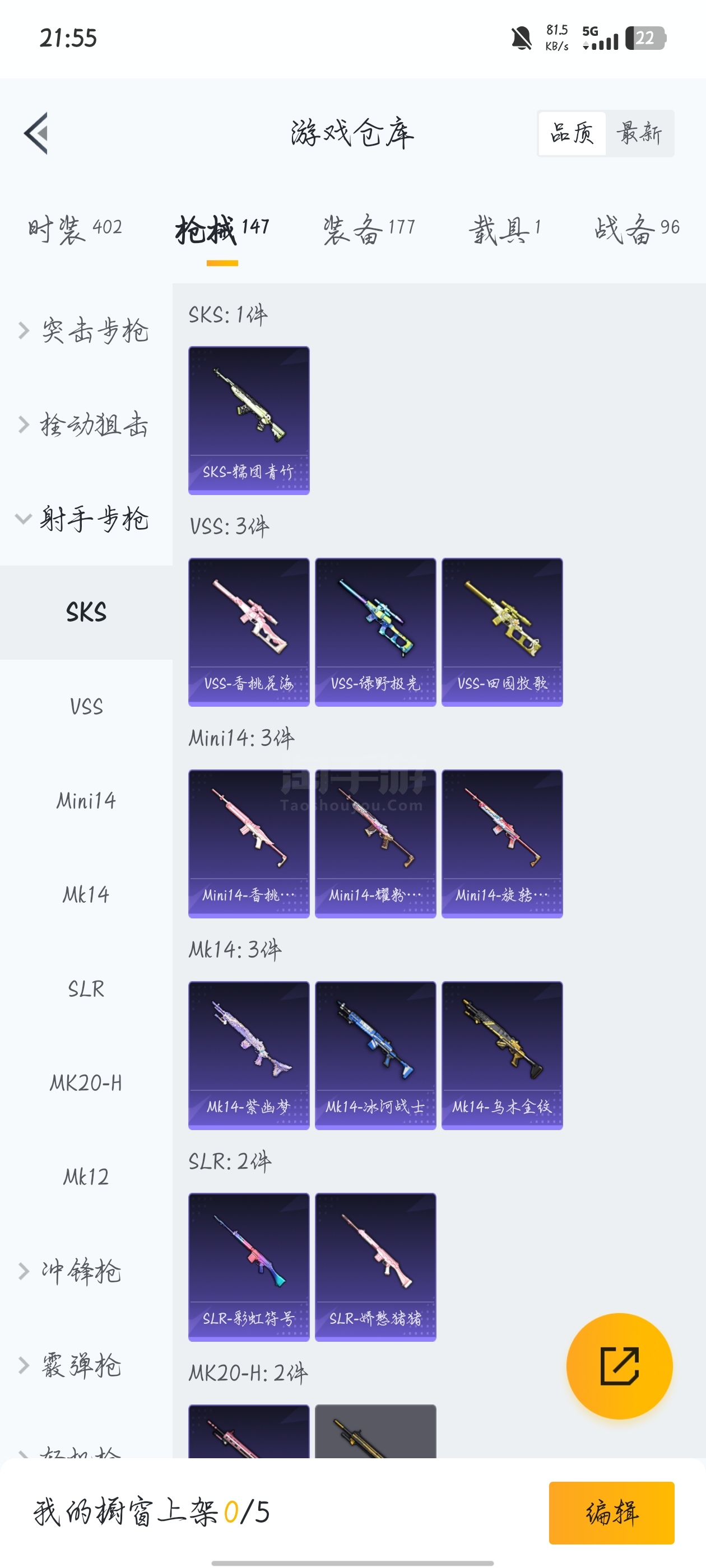Switch to the 时装 tab

coord(75,229)
